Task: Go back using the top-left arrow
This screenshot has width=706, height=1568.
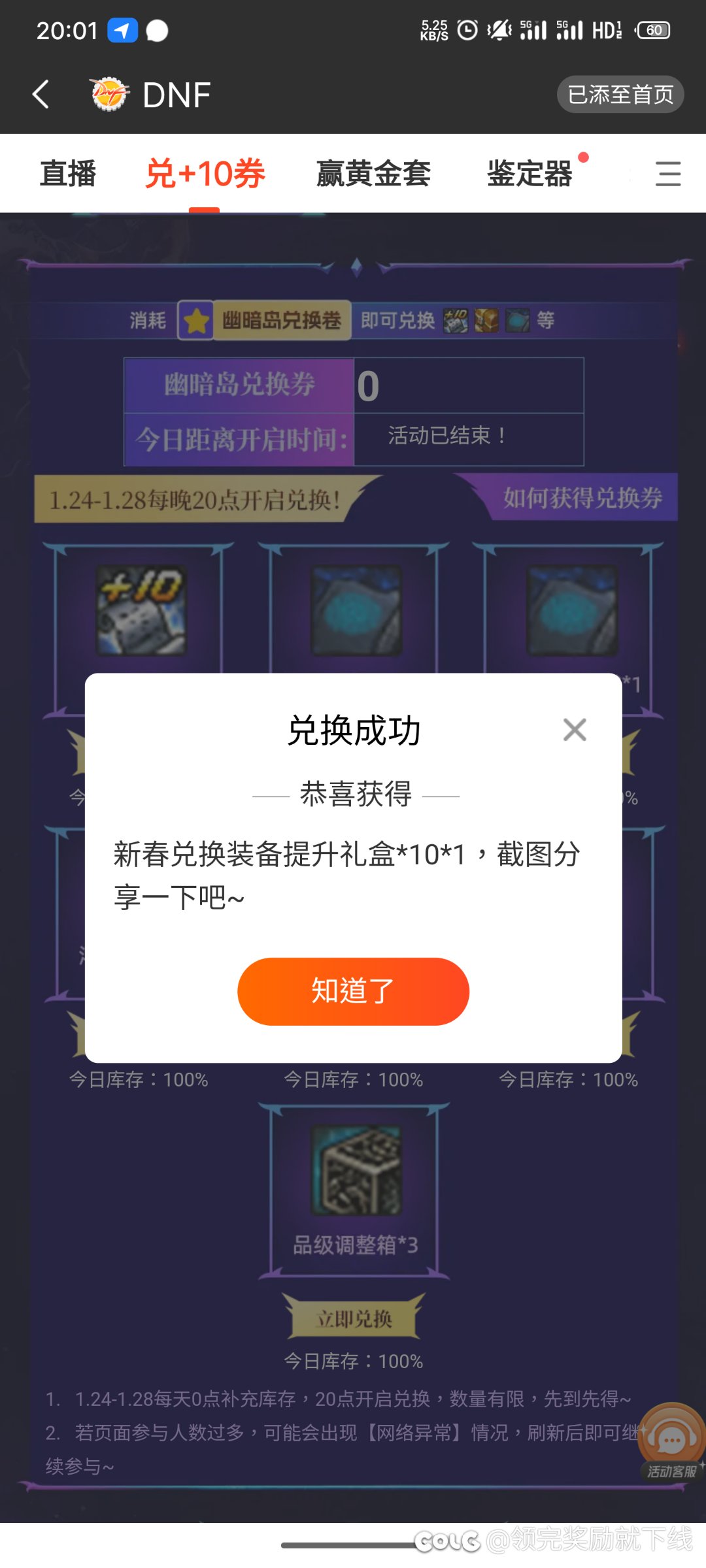Action: point(41,94)
